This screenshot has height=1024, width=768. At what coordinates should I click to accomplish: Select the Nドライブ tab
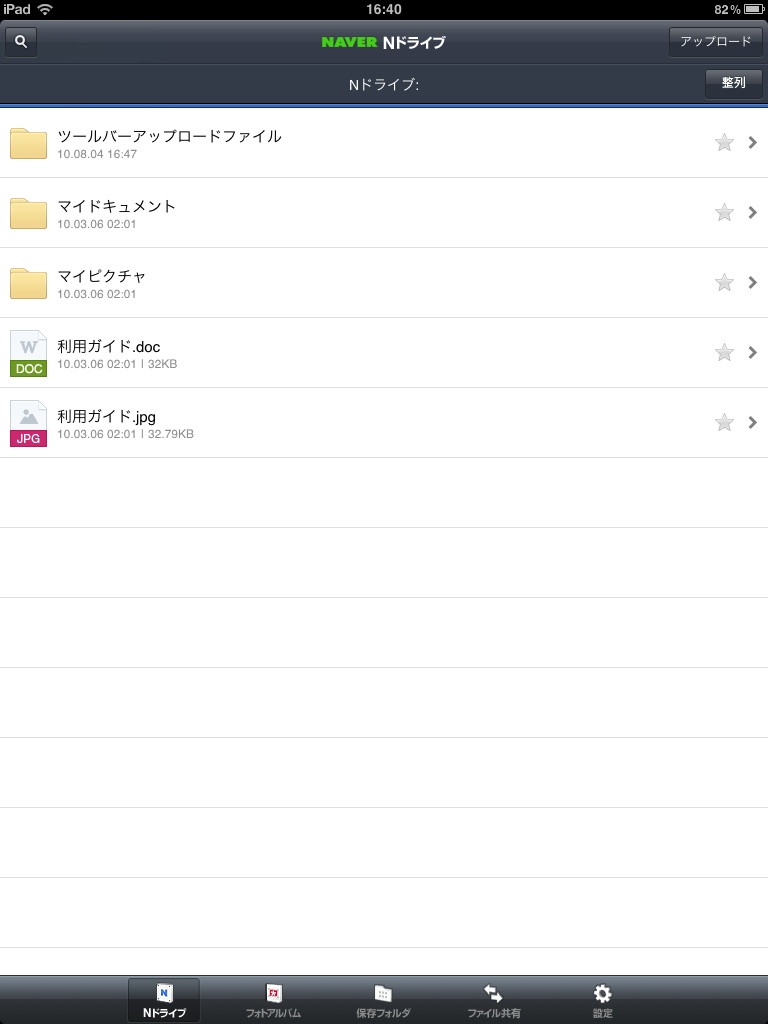164,1000
